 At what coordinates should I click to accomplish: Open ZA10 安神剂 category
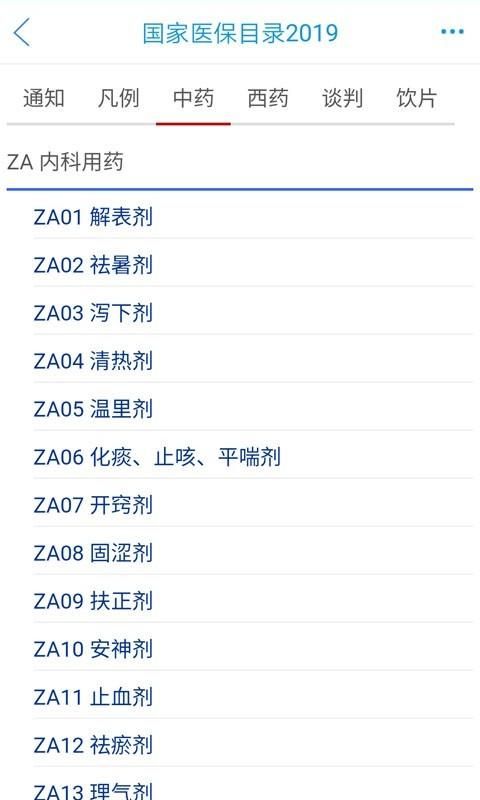click(253, 648)
